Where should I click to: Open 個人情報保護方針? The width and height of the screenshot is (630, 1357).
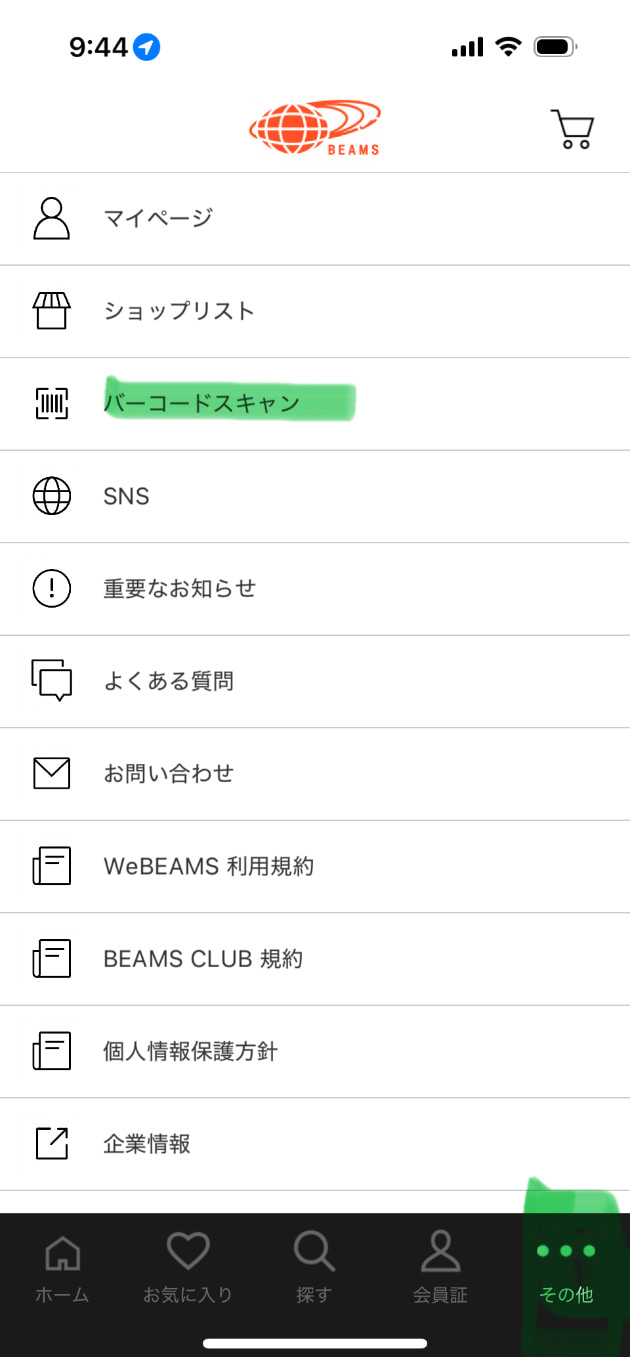(x=315, y=1052)
